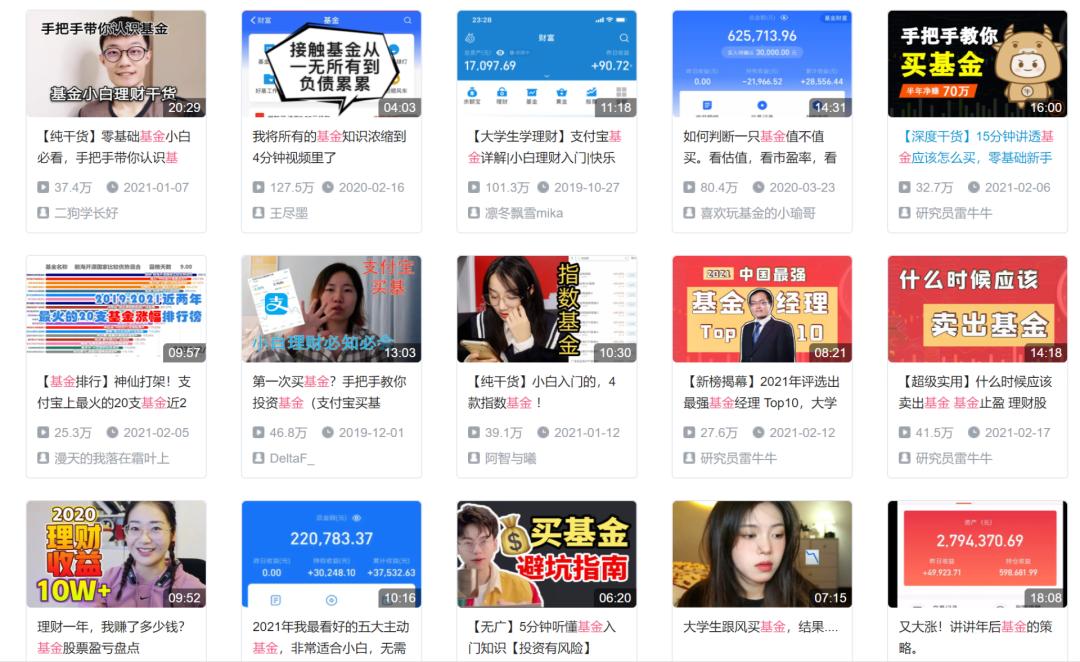Viewport: 1080px width, 662px height.
Task: Visit uploader 漫天的我落在霜叶上's profile
Action: [111, 458]
